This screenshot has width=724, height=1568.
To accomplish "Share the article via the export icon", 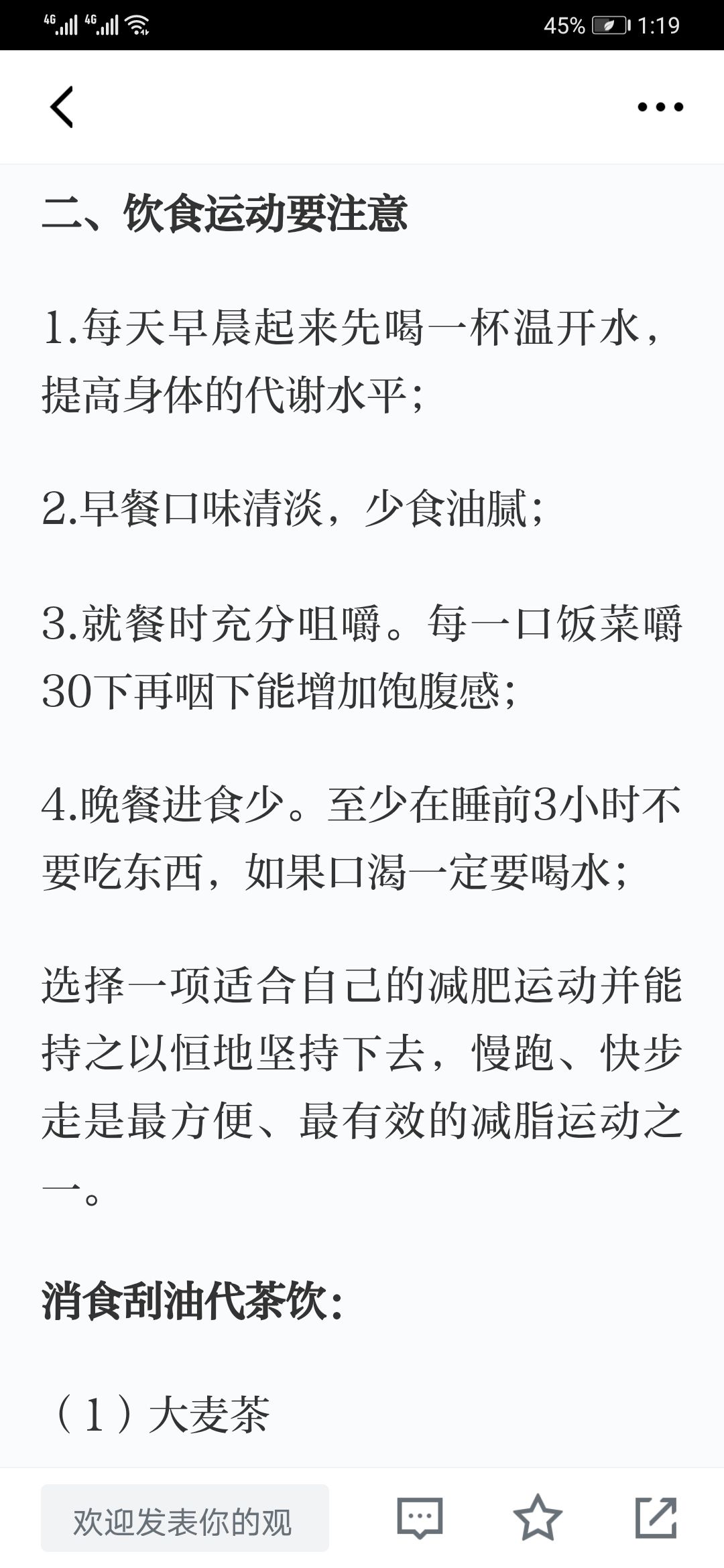I will (656, 1518).
